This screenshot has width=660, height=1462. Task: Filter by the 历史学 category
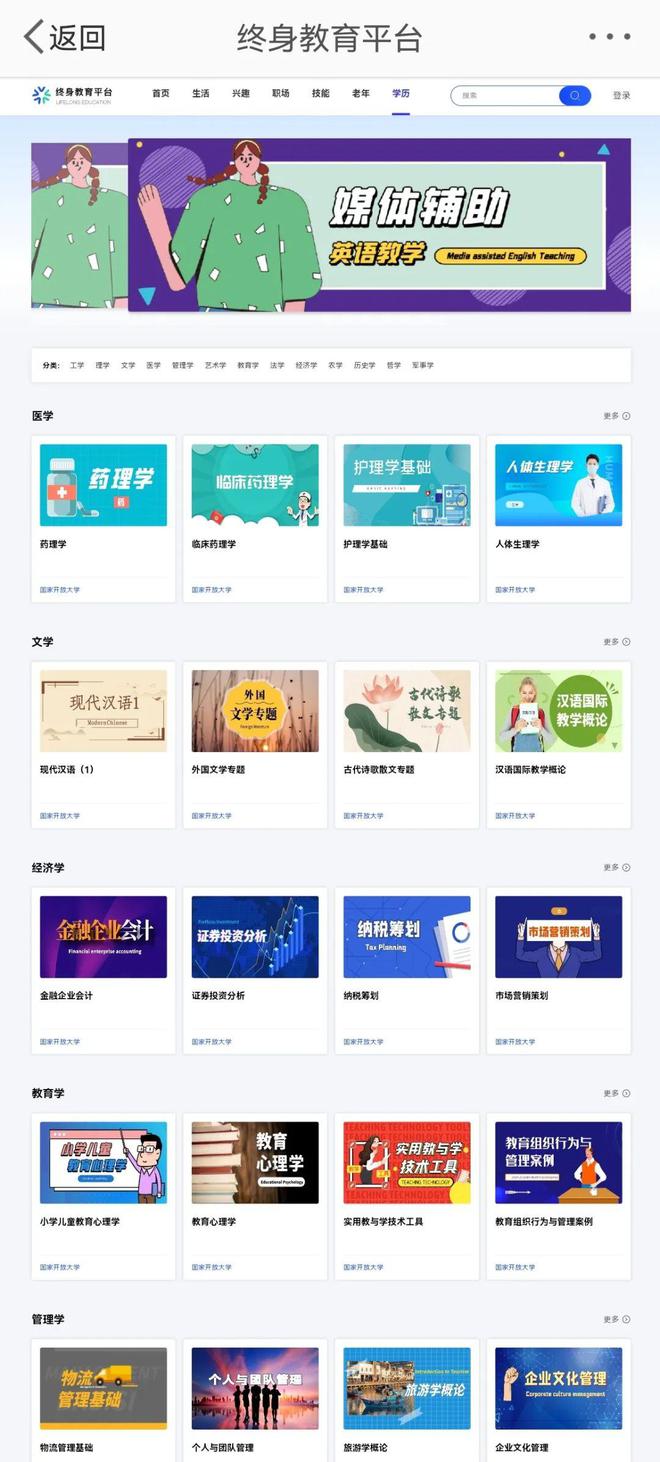pos(364,366)
